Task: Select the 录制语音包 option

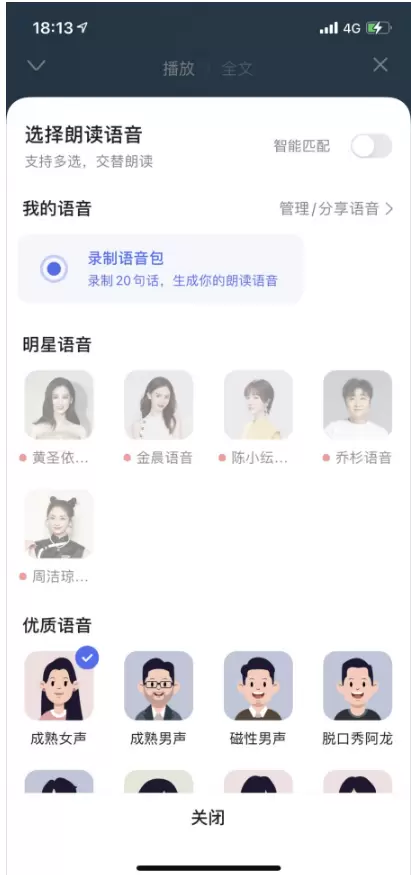Action: pyautogui.click(x=161, y=268)
